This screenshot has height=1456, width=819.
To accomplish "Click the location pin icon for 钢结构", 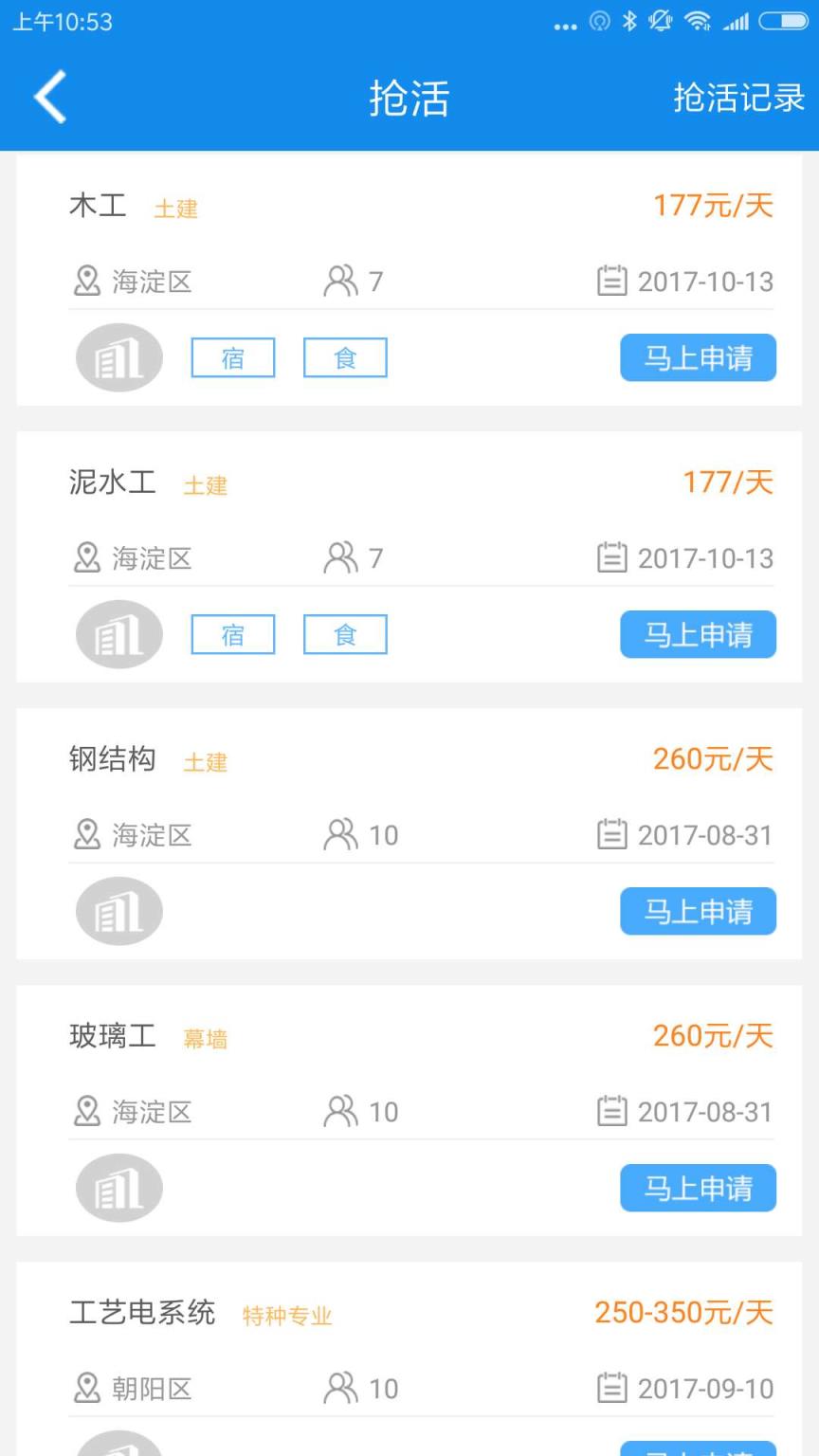I will tap(86, 835).
